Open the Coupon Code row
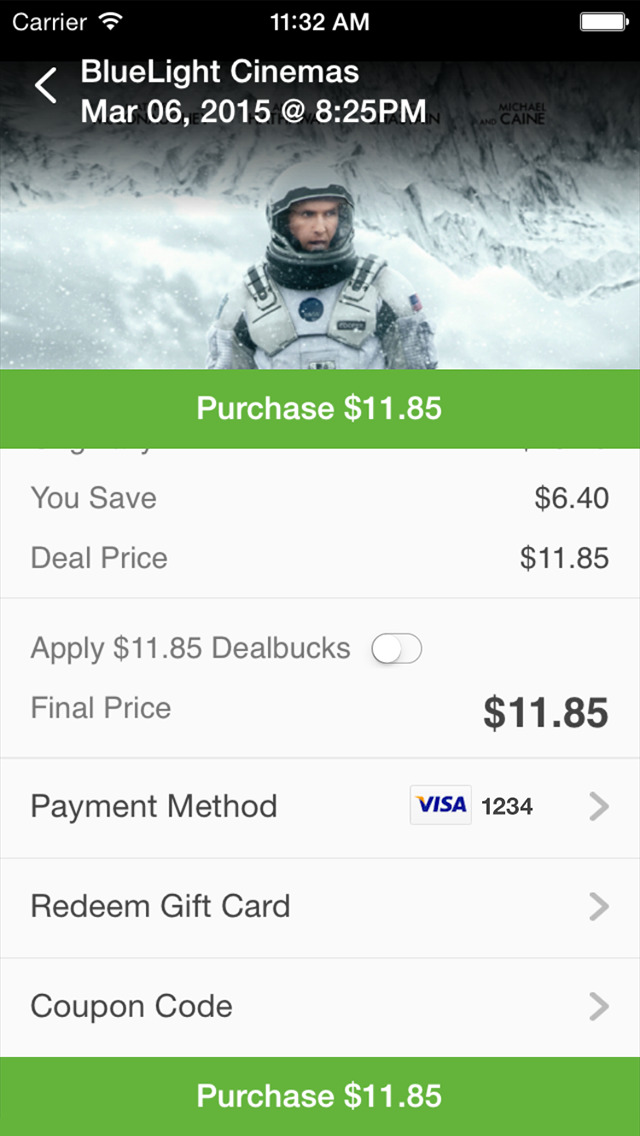 pyautogui.click(x=320, y=1007)
